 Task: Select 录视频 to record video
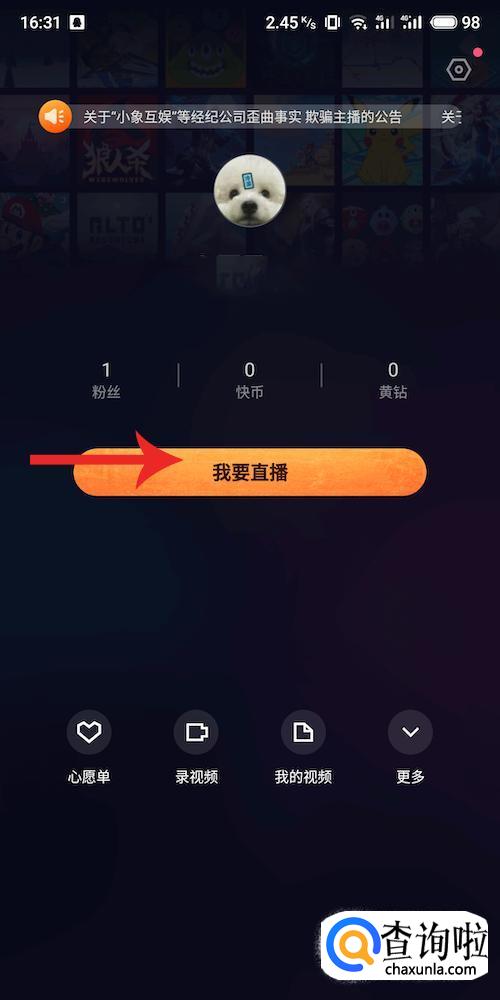click(x=196, y=747)
